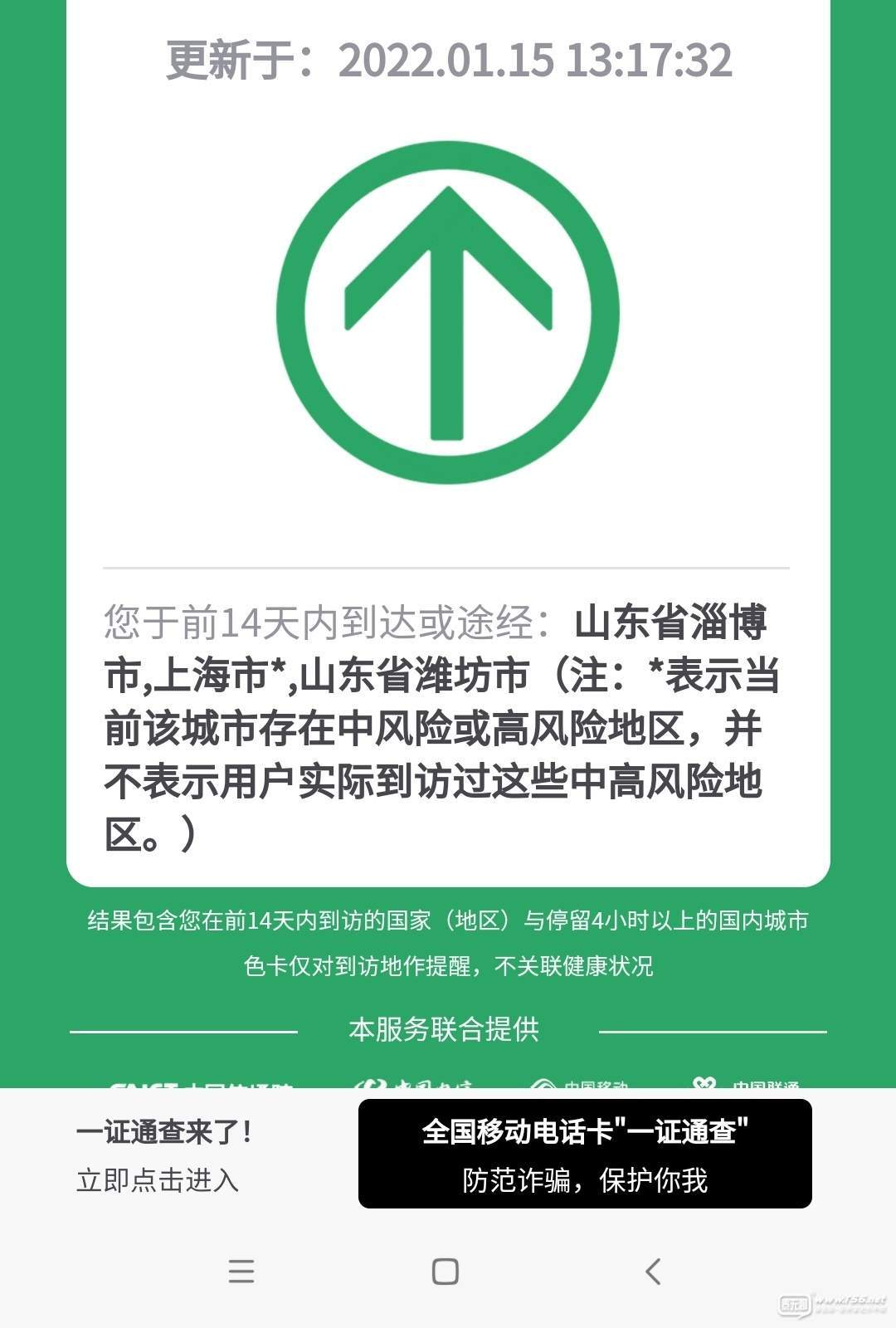Image resolution: width=896 pixels, height=1328 pixels.
Task: Go back using the system back arrow
Action: [653, 1271]
